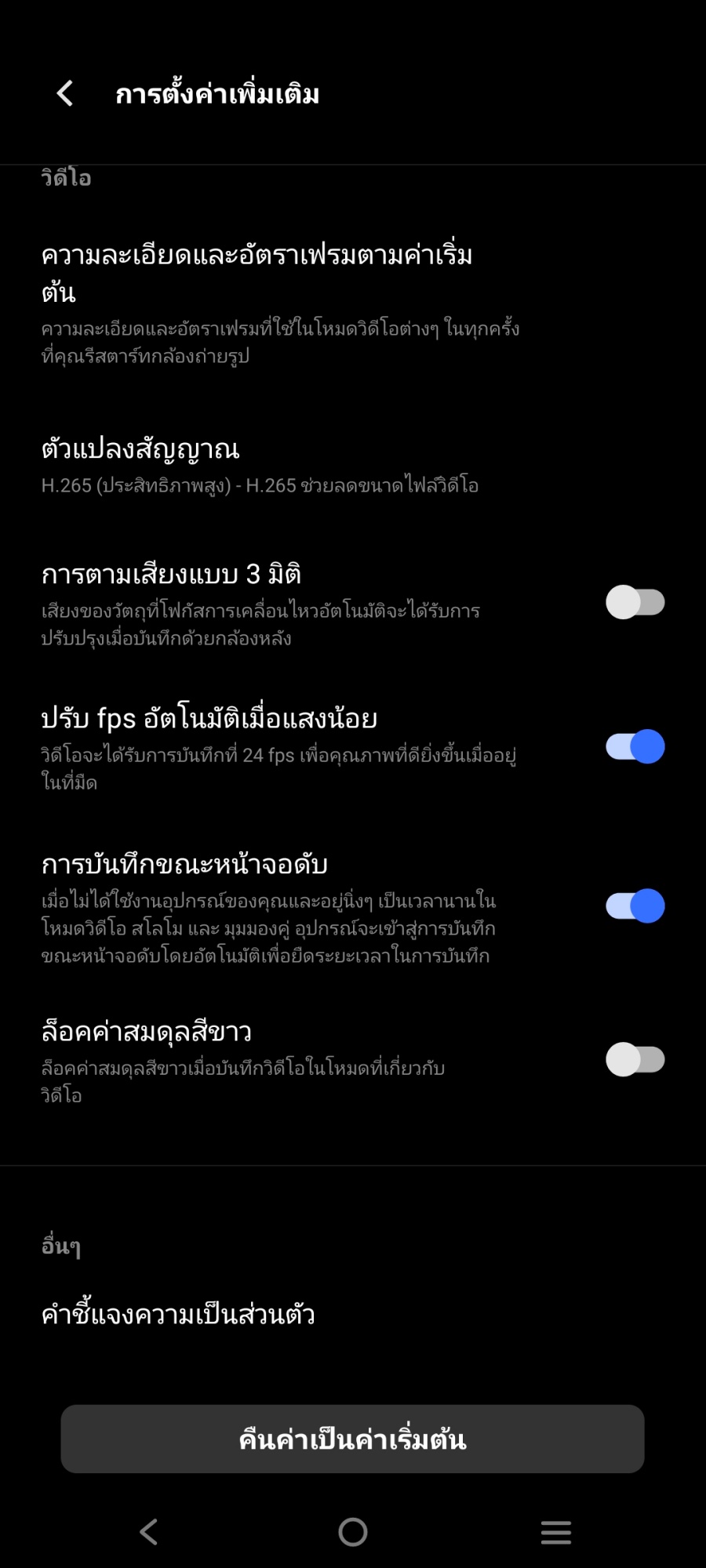Turn on ล็อคค่าสมดุลสีขาว switch
706x1568 pixels.
635,1060
